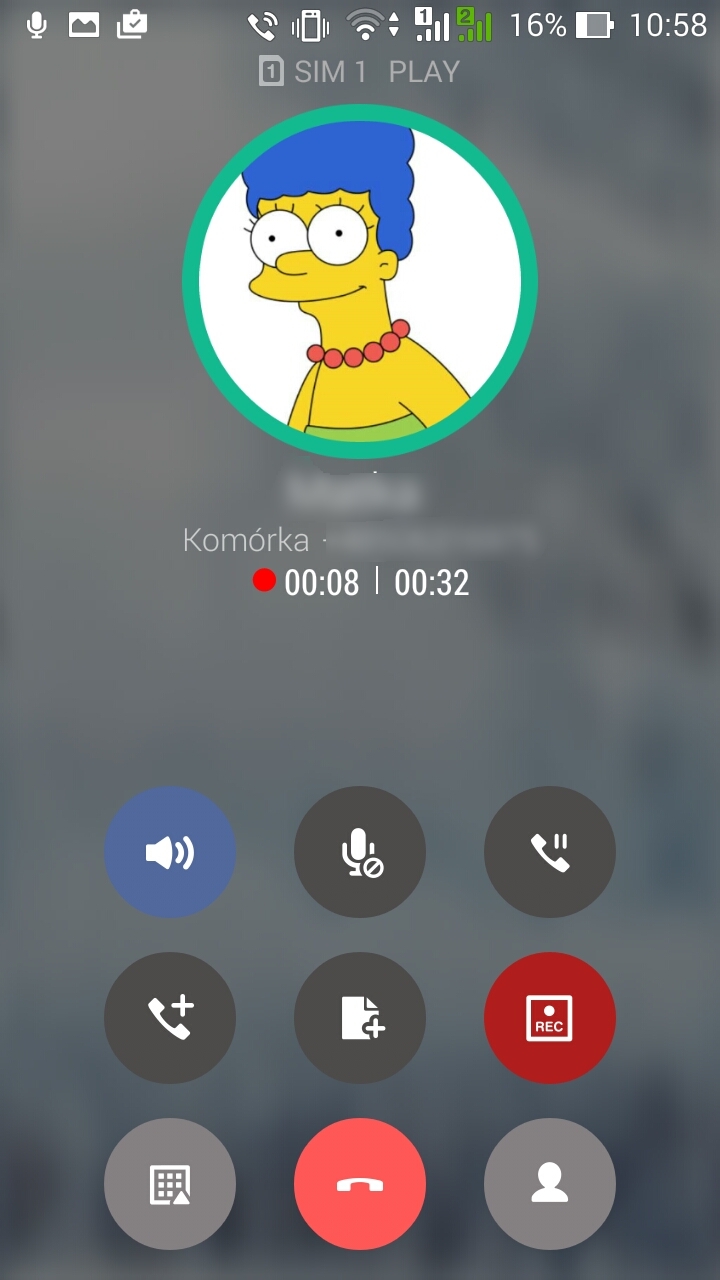Open the dial keypad
Image resolution: width=720 pixels, height=1280 pixels.
pyautogui.click(x=170, y=1184)
